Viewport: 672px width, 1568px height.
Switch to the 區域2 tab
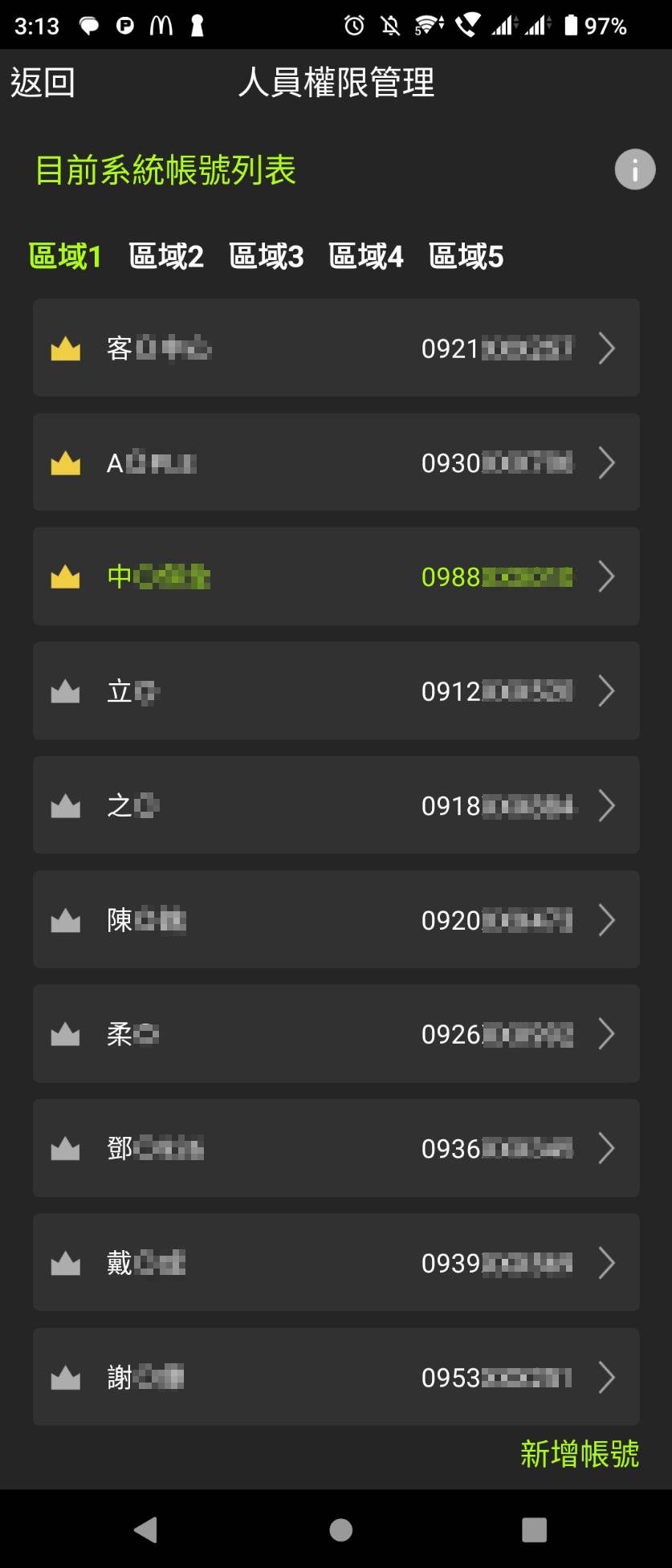point(166,257)
